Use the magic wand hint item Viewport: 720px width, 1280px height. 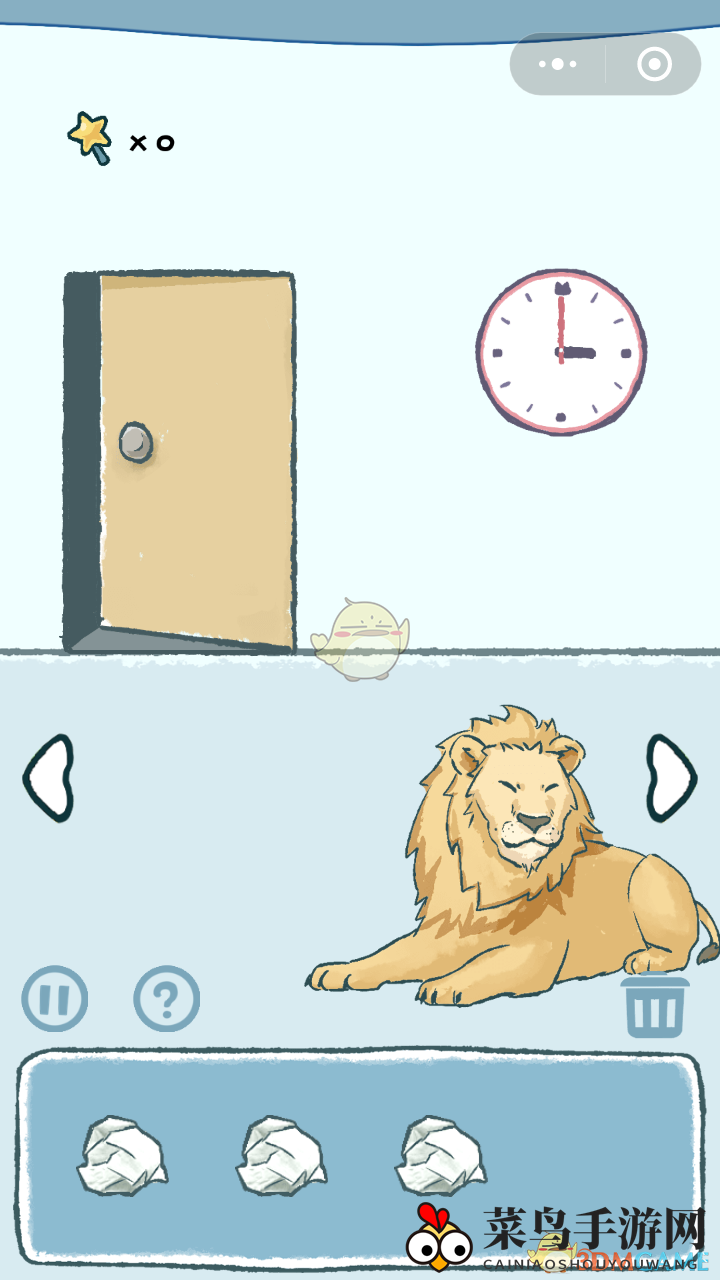(90, 138)
